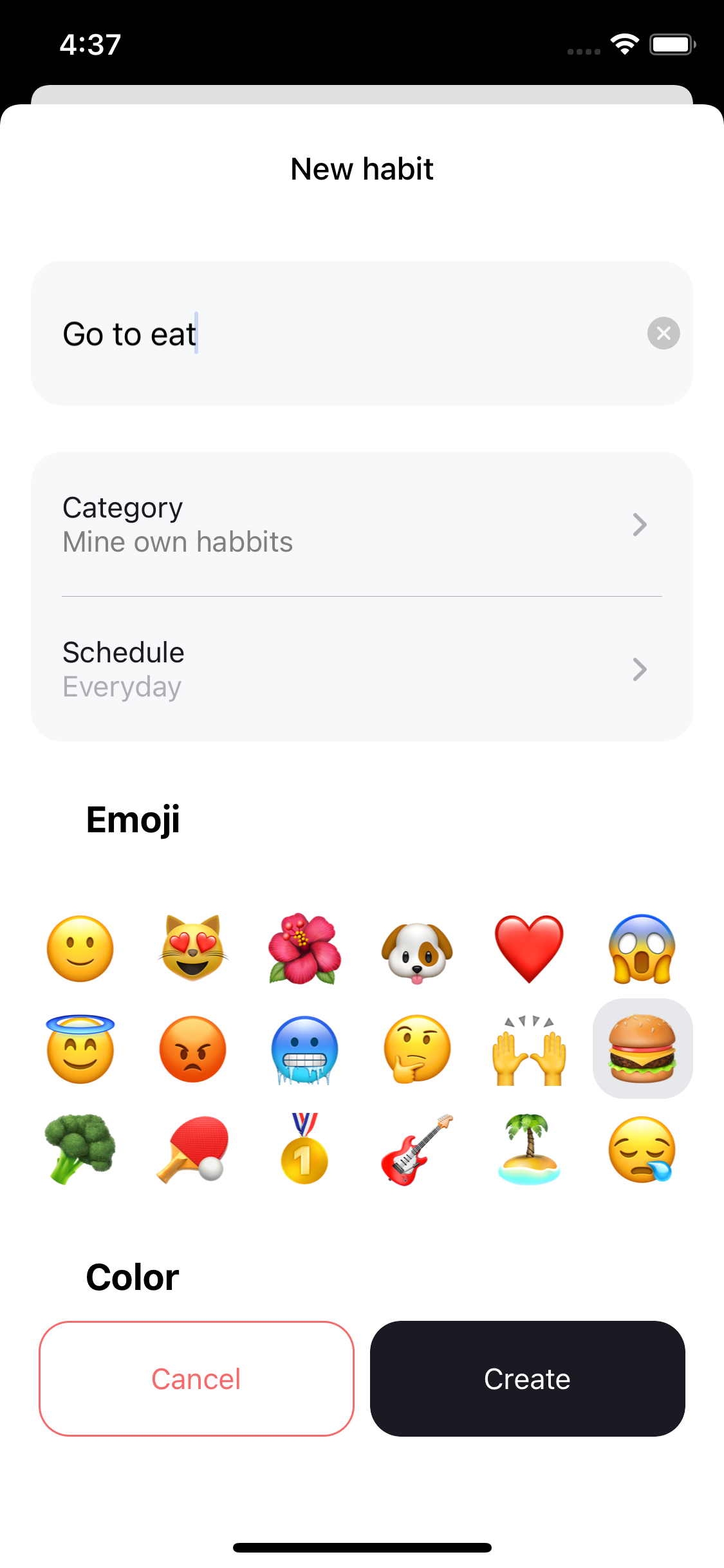The height and width of the screenshot is (1568, 724).
Task: Select the halo angel emoji
Action: point(80,1049)
